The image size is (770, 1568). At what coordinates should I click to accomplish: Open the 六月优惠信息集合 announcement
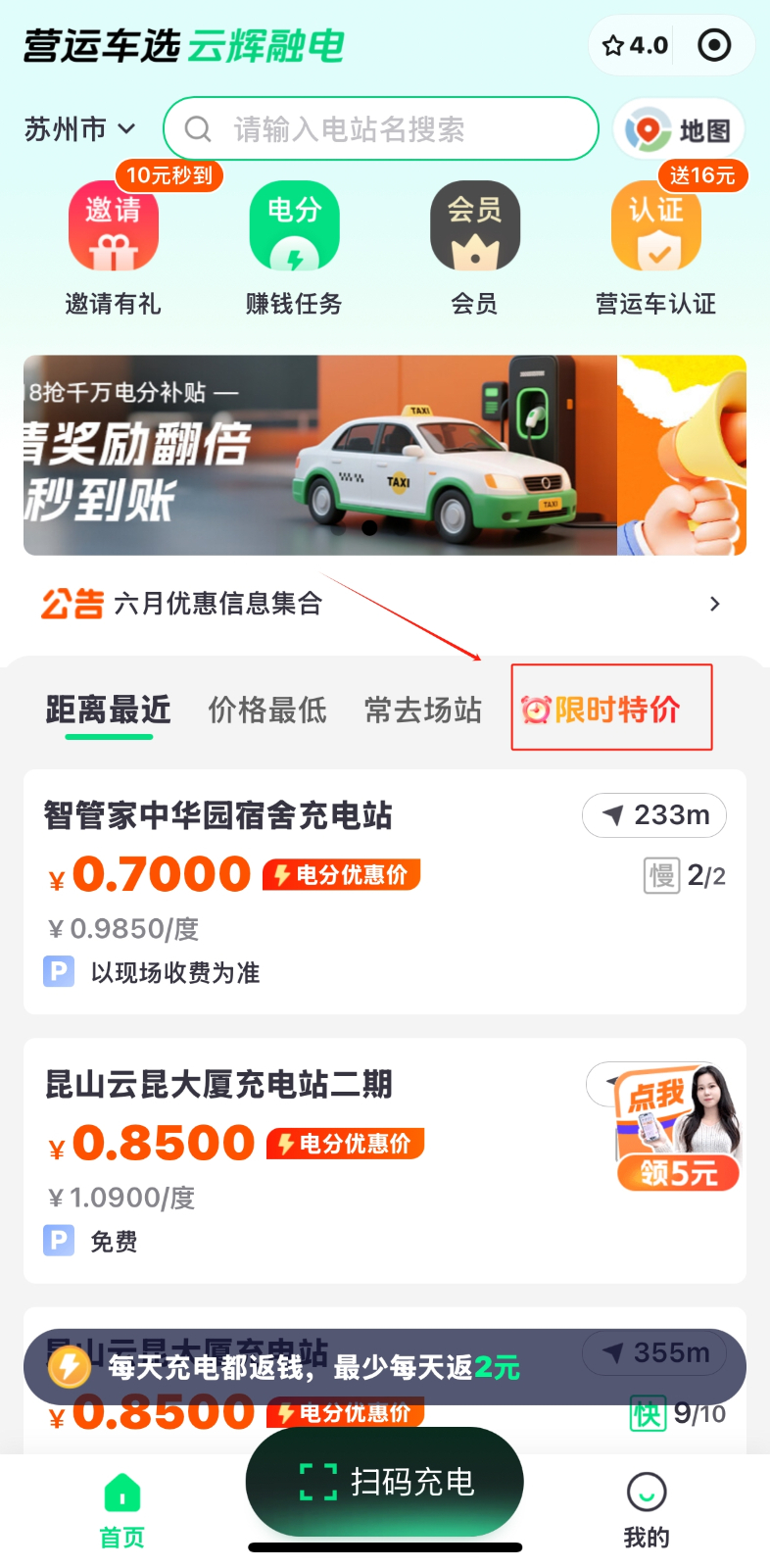pyautogui.click(x=382, y=604)
